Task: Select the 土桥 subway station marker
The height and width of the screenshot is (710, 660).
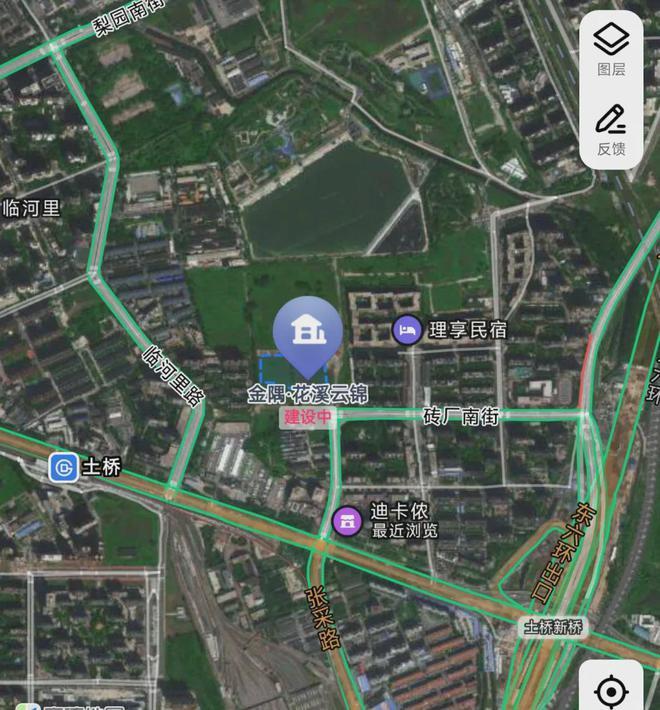Action: click(x=65, y=466)
